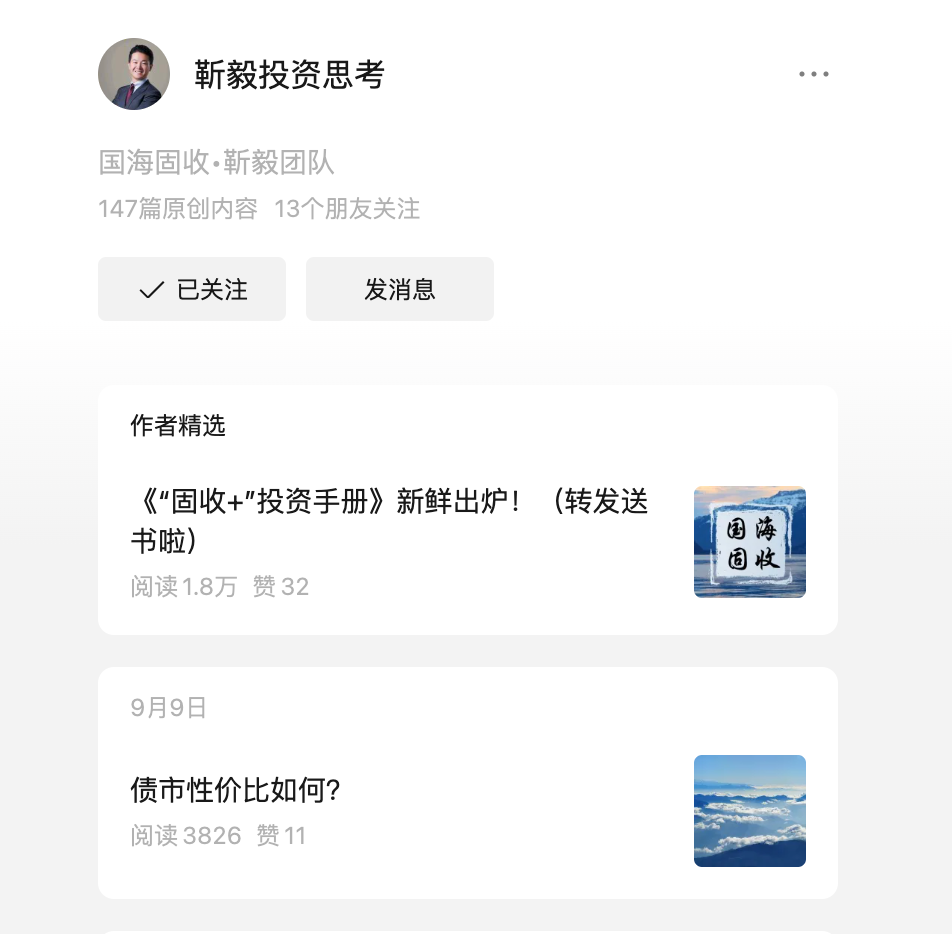The width and height of the screenshot is (952, 934).
Task: View the 靳毅投资思考 profile avatar
Action: click(x=134, y=75)
